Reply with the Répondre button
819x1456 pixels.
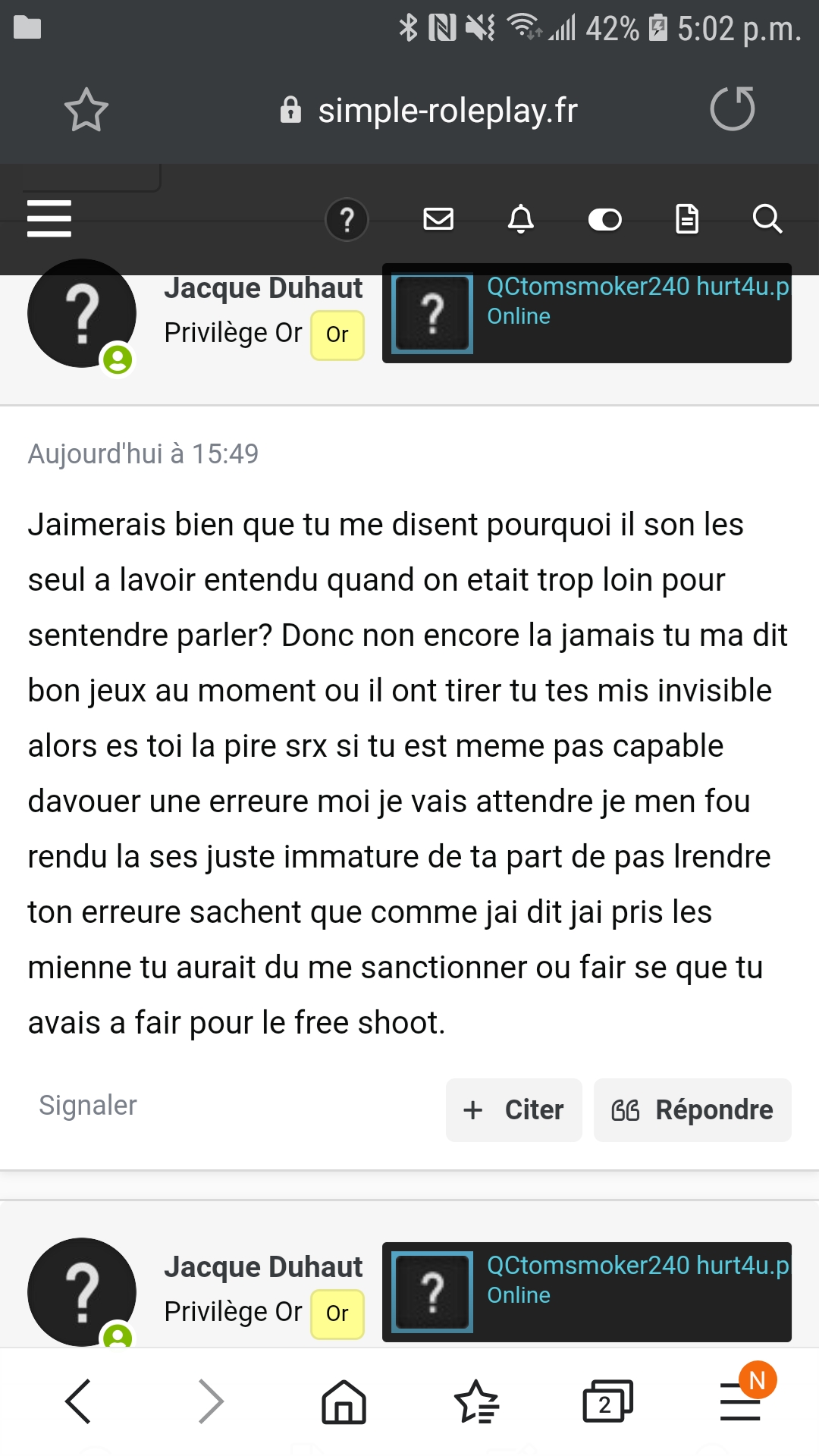coord(692,1110)
